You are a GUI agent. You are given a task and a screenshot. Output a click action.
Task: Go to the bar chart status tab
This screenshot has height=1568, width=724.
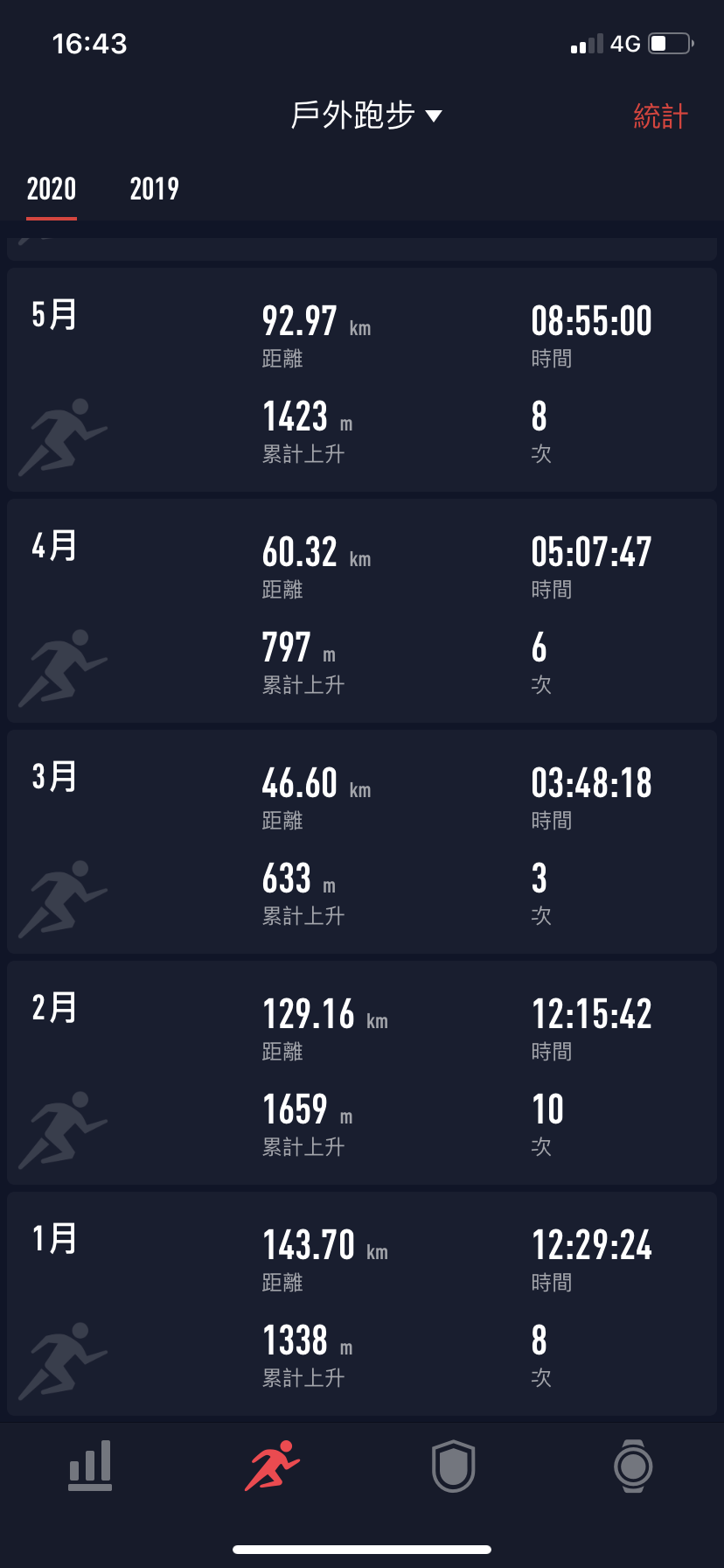point(91,1466)
